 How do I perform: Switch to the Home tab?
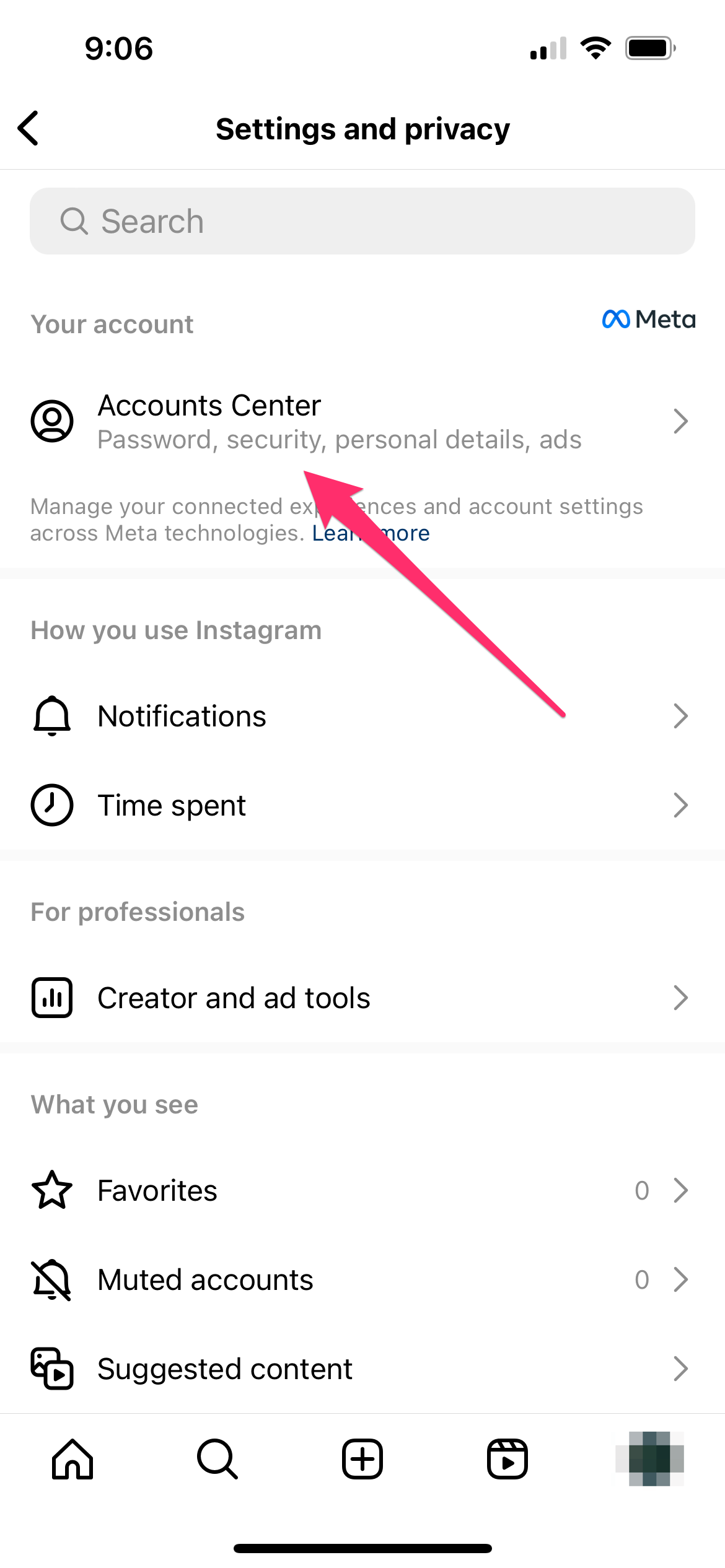pos(72,1459)
